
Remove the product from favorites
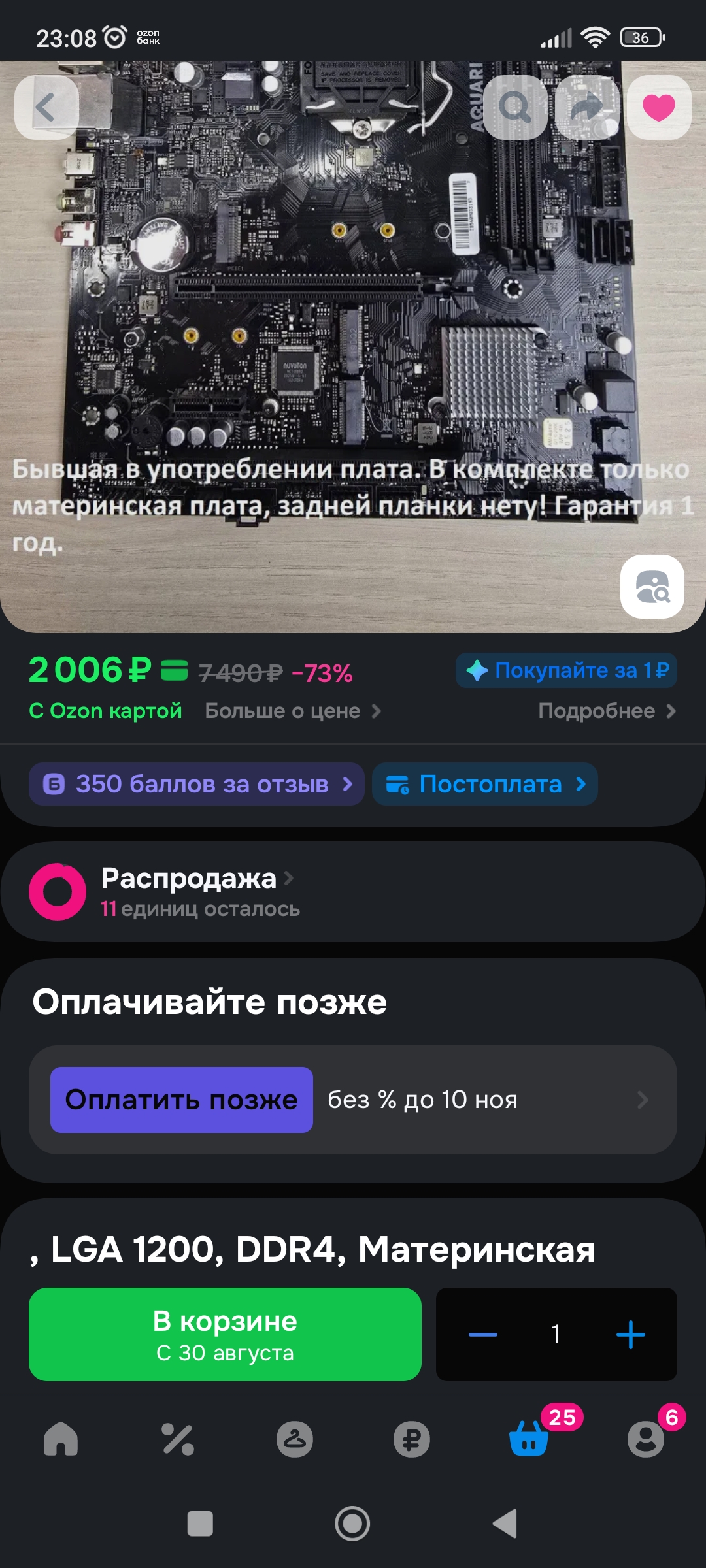coord(658,107)
